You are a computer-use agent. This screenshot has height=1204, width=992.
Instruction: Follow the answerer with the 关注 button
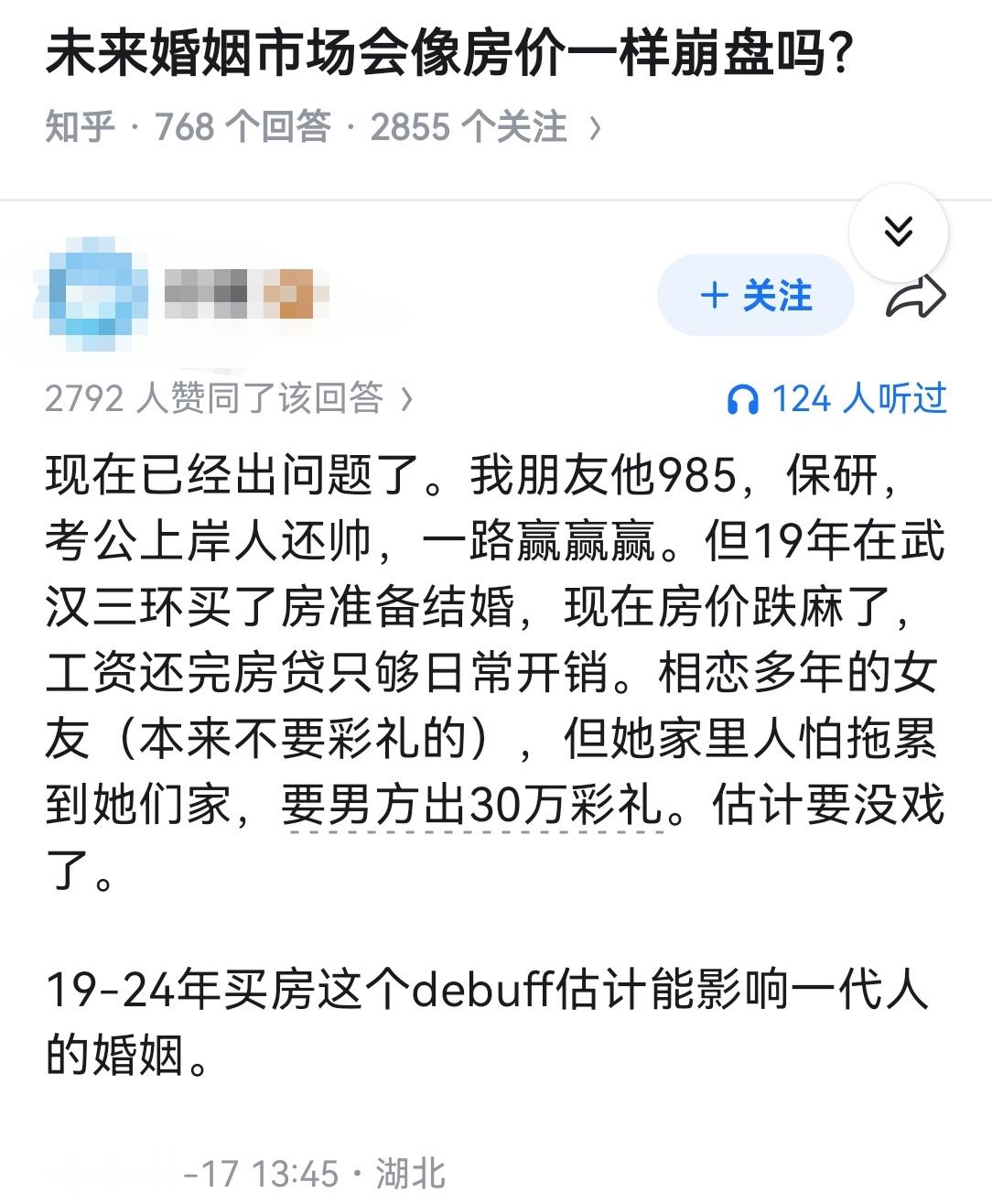755,295
